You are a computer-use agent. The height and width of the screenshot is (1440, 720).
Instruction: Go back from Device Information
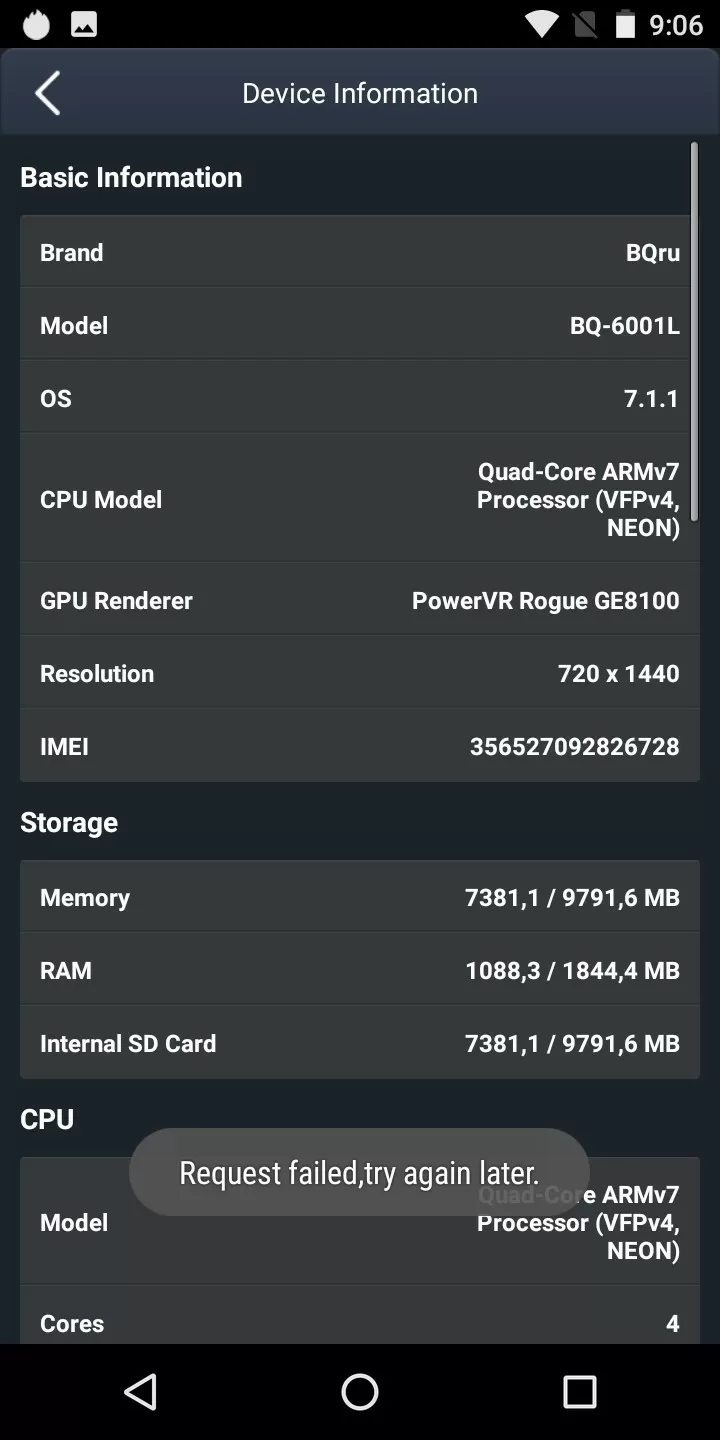(x=47, y=93)
